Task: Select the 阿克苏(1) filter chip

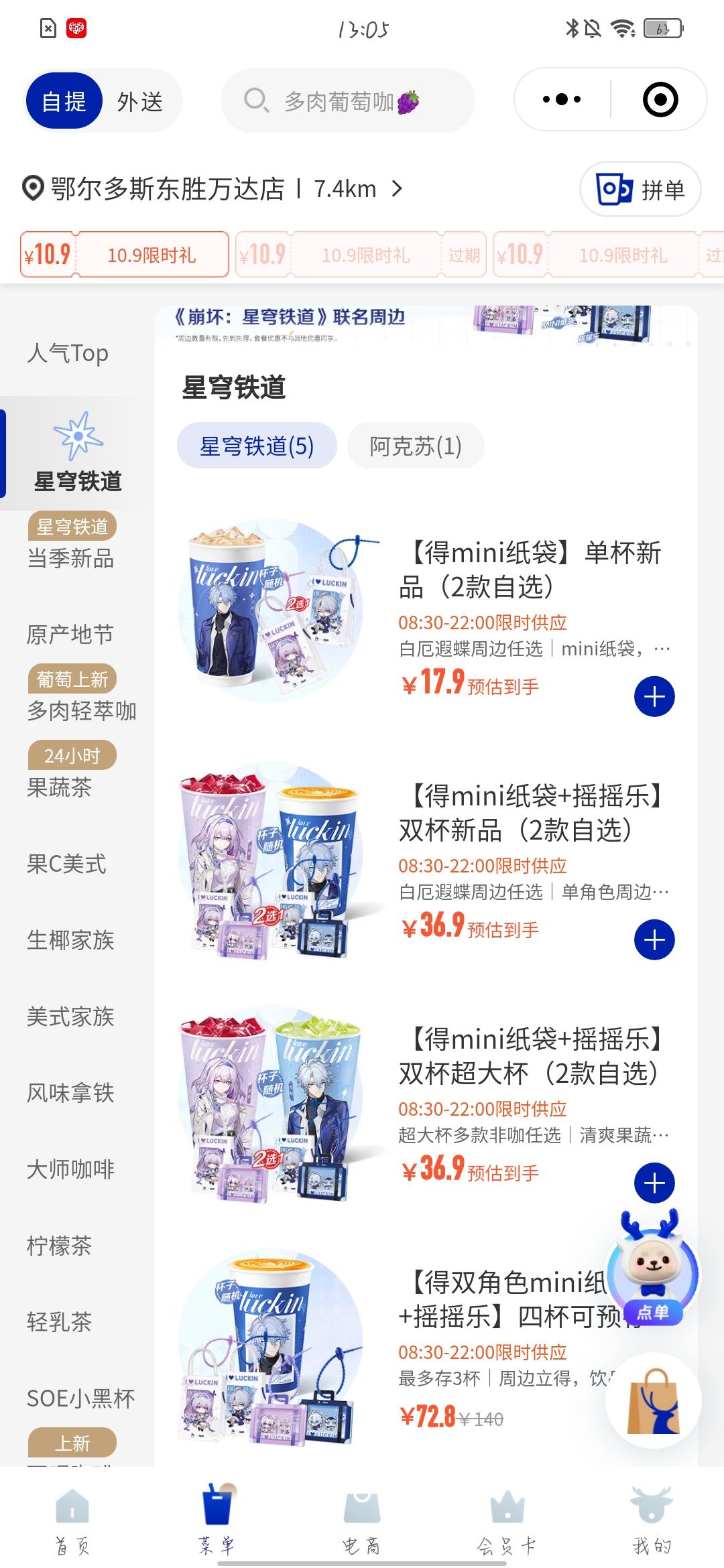Action: click(415, 446)
